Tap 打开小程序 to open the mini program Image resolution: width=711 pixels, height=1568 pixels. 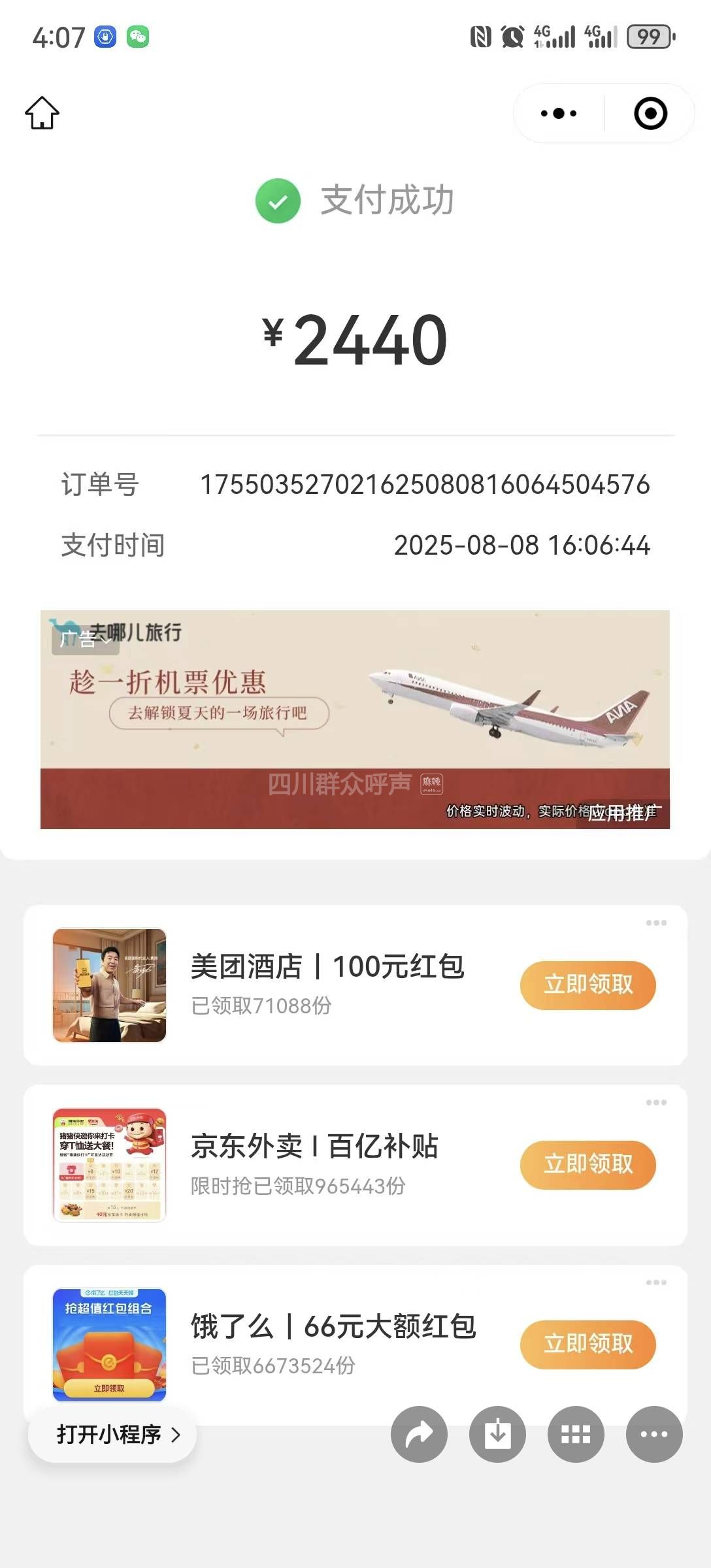[x=112, y=1434]
